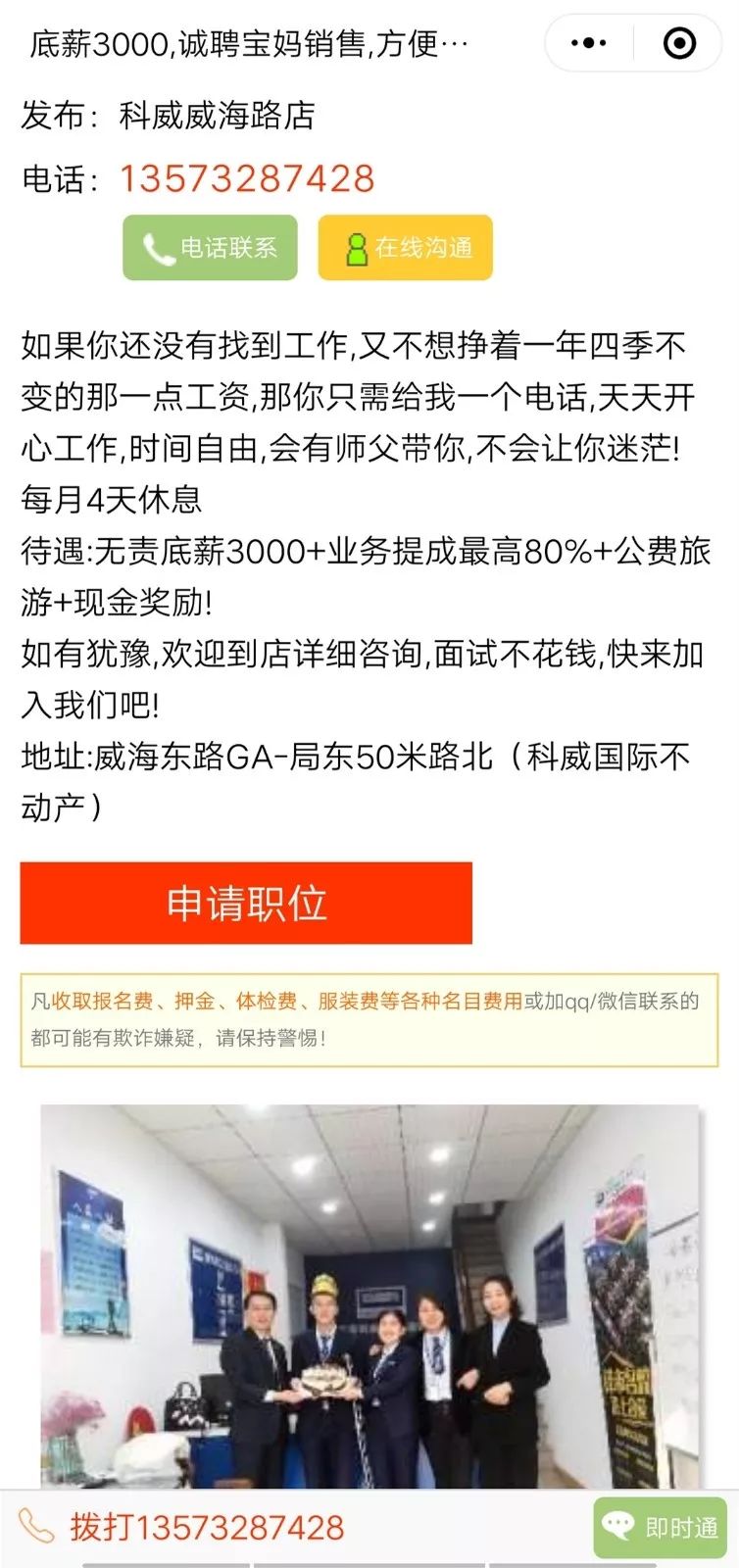
Task: Tap the red phone number 13573287428
Action: pyautogui.click(x=247, y=178)
